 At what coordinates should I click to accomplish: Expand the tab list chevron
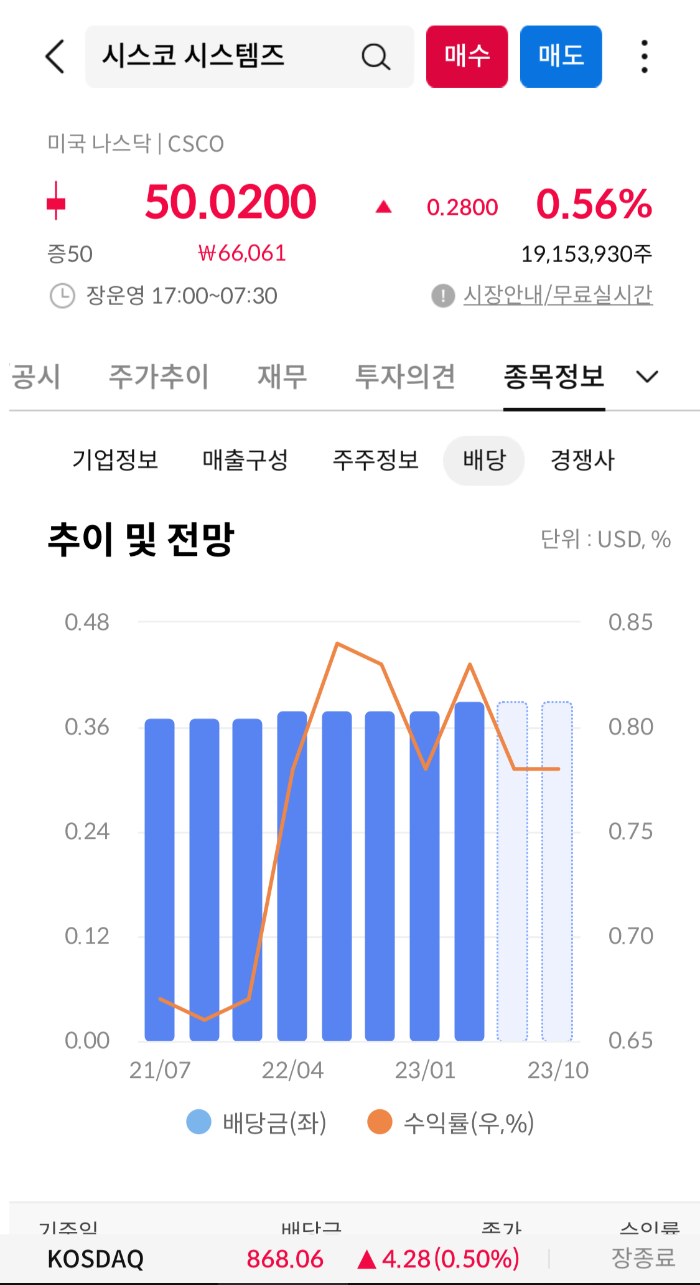[x=648, y=377]
